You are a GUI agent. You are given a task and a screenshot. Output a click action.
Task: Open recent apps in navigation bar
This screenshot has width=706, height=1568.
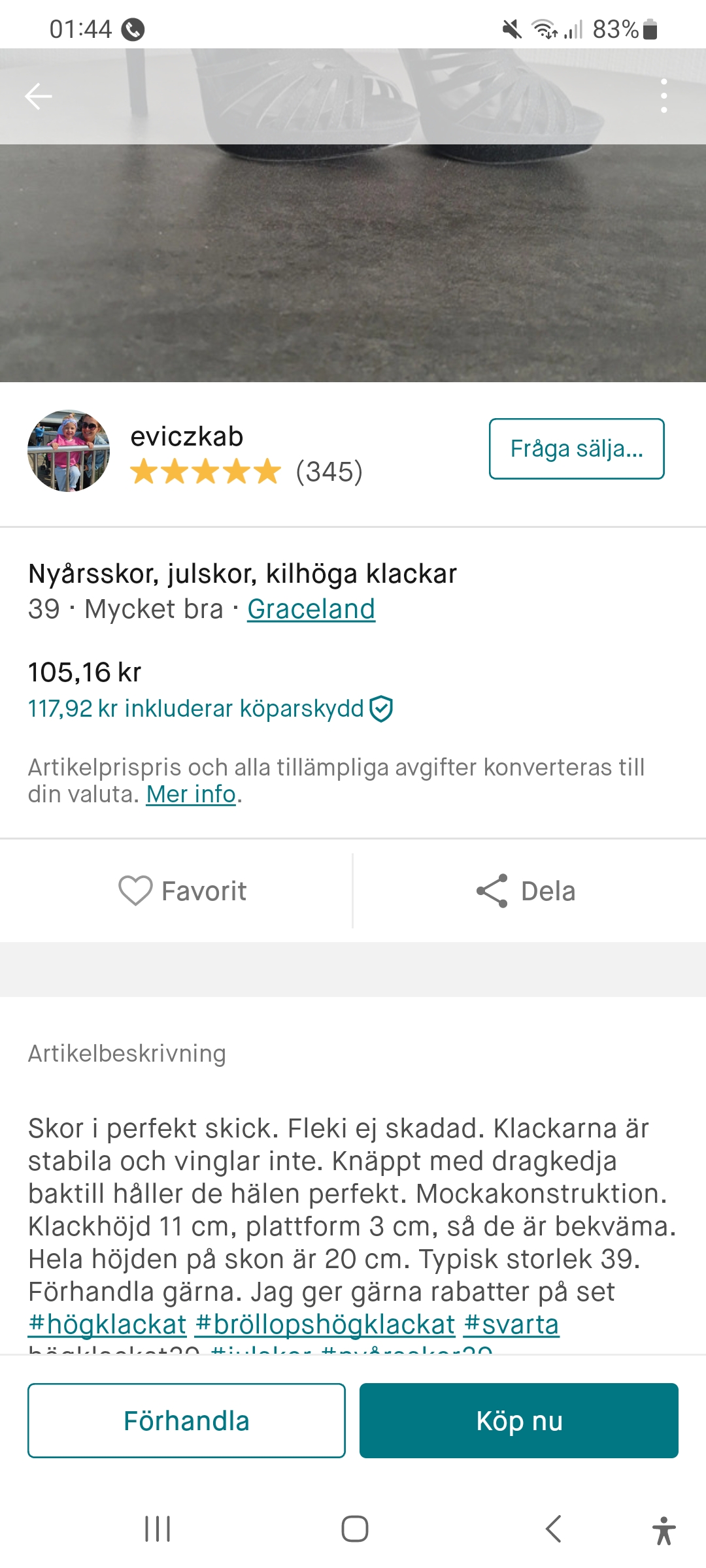pos(158,1529)
